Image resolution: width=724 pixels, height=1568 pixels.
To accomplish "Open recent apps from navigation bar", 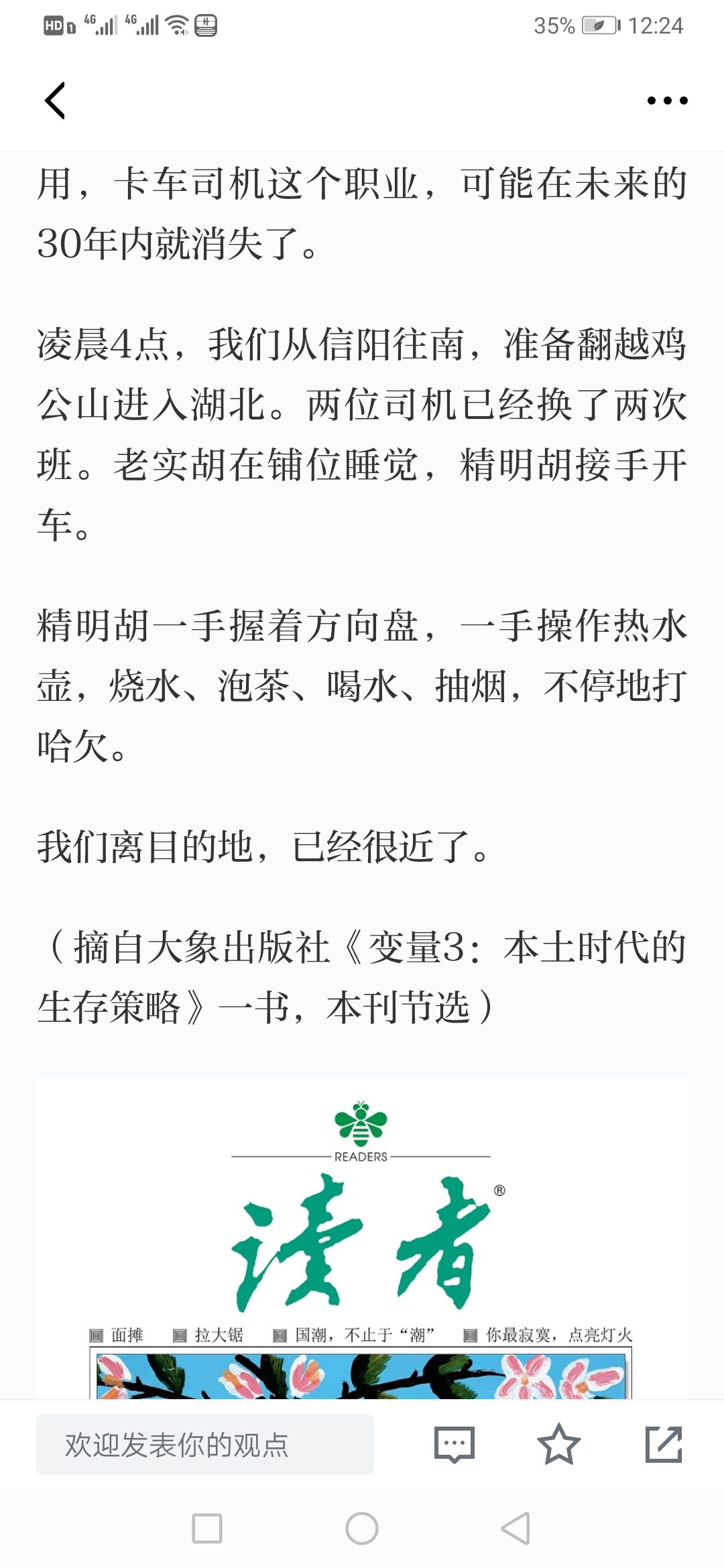I will pyautogui.click(x=207, y=1528).
